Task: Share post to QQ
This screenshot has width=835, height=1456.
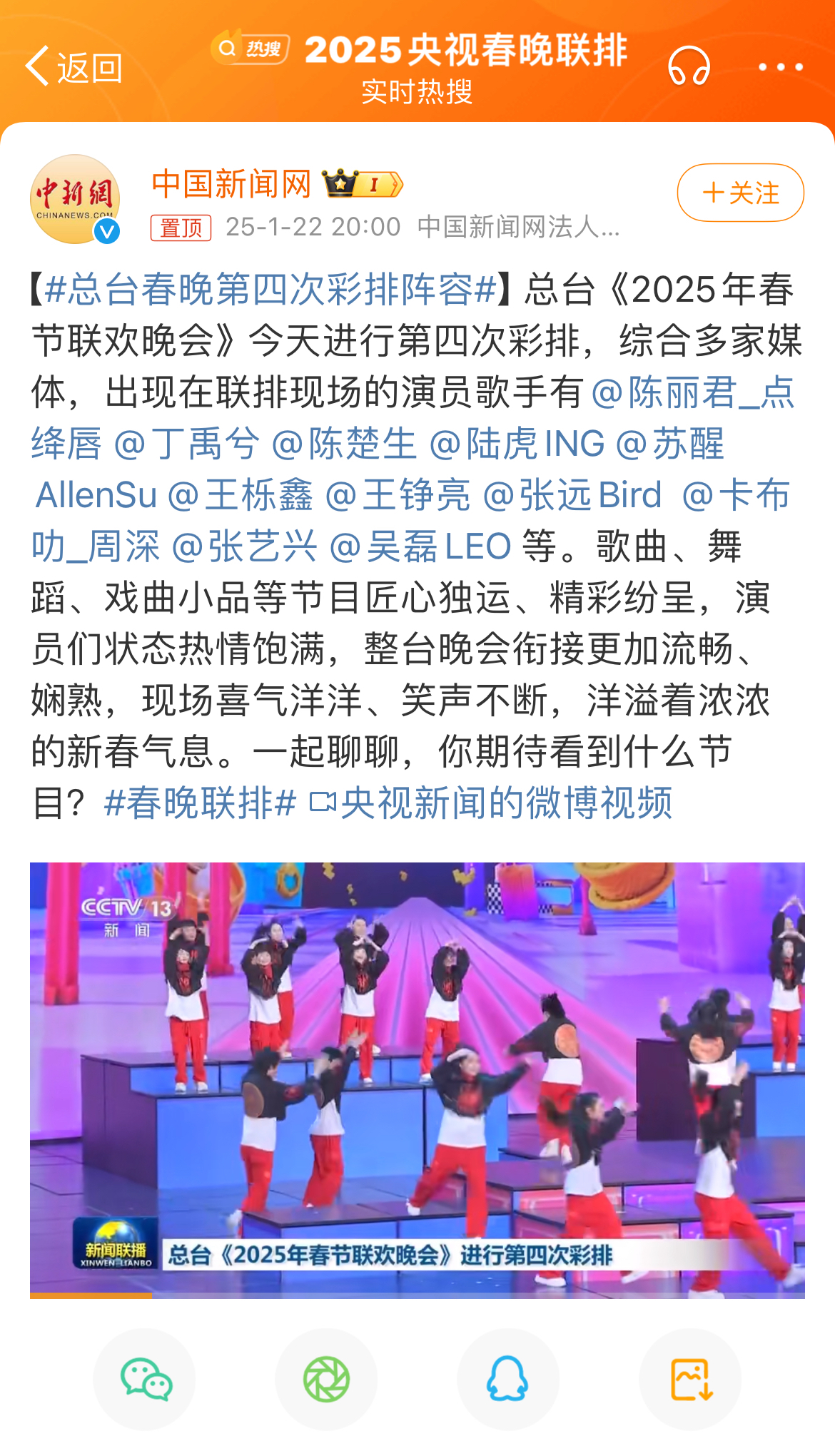Action: point(507,1379)
